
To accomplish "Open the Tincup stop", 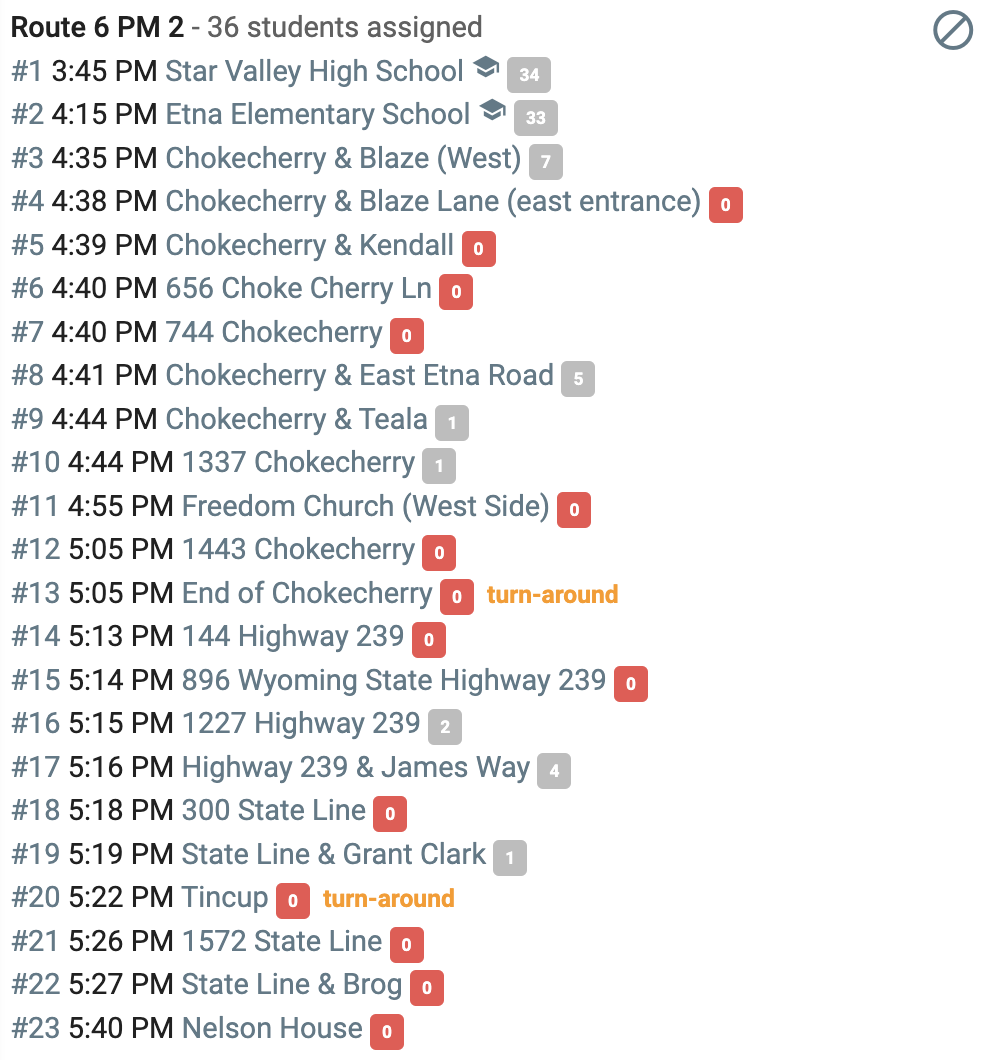I will [225, 897].
